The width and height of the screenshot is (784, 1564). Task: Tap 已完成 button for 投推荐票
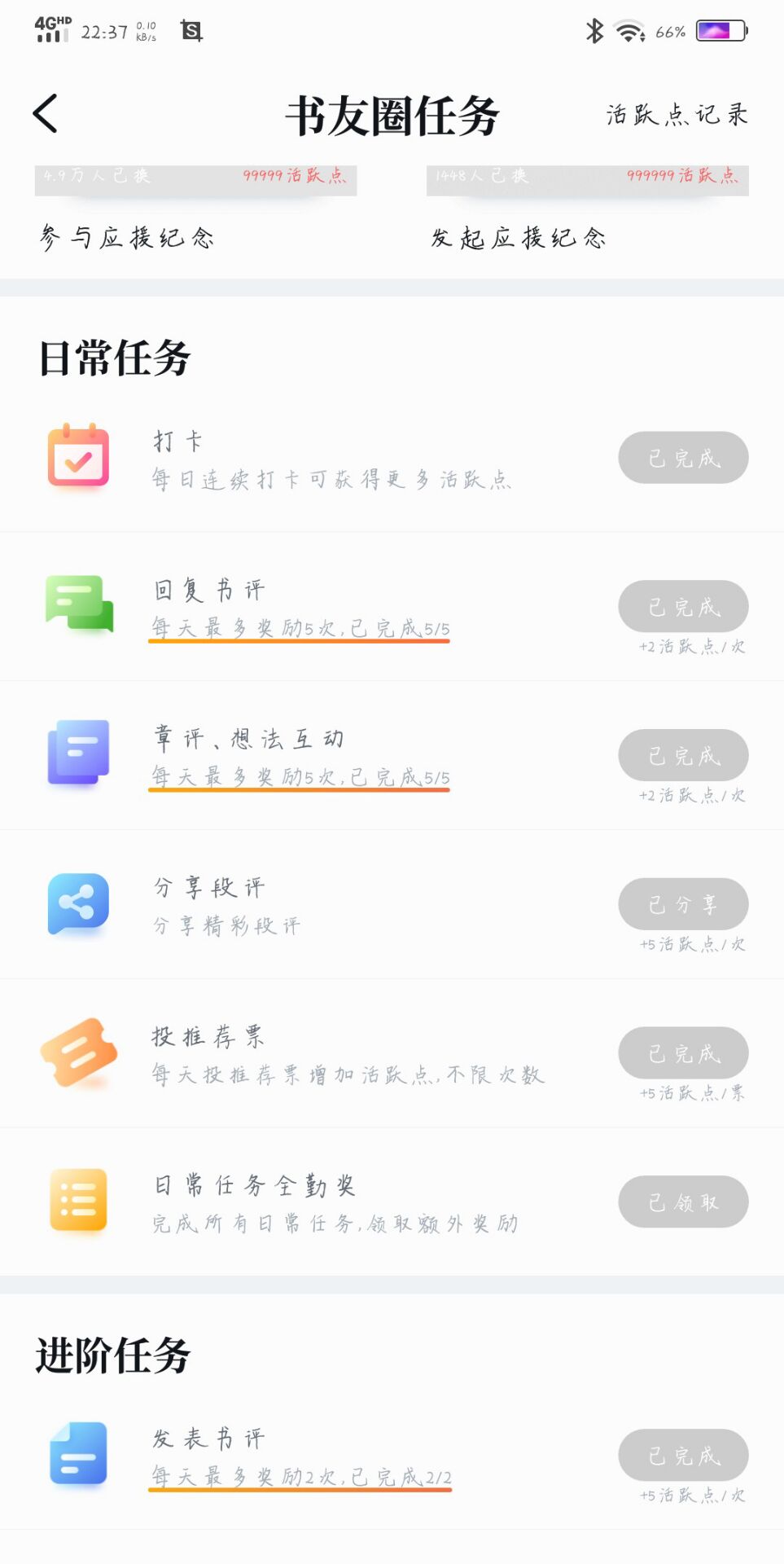682,1053
